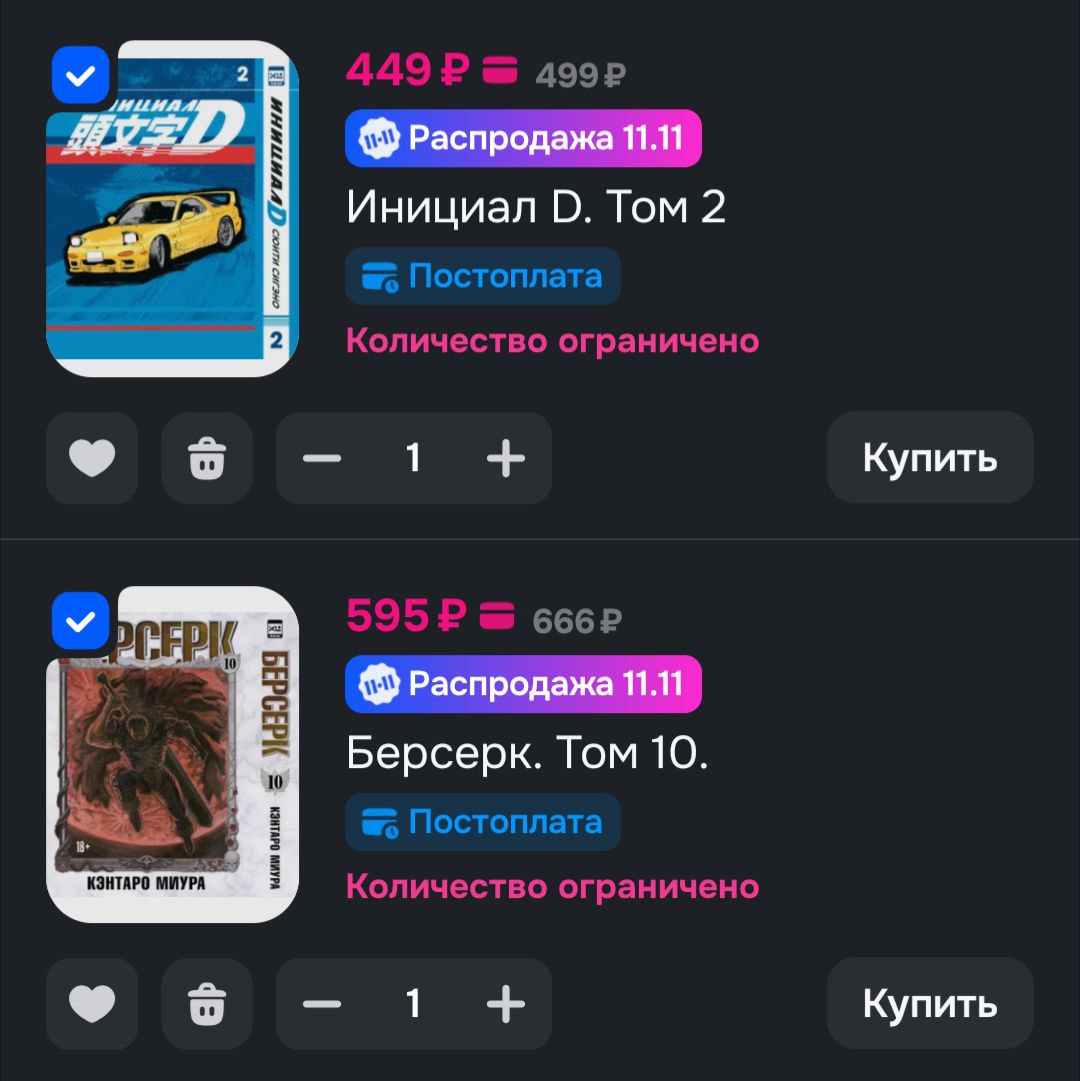Open the Берсерк. Том 10 product image
This screenshot has width=1080, height=1081.
(x=172, y=765)
